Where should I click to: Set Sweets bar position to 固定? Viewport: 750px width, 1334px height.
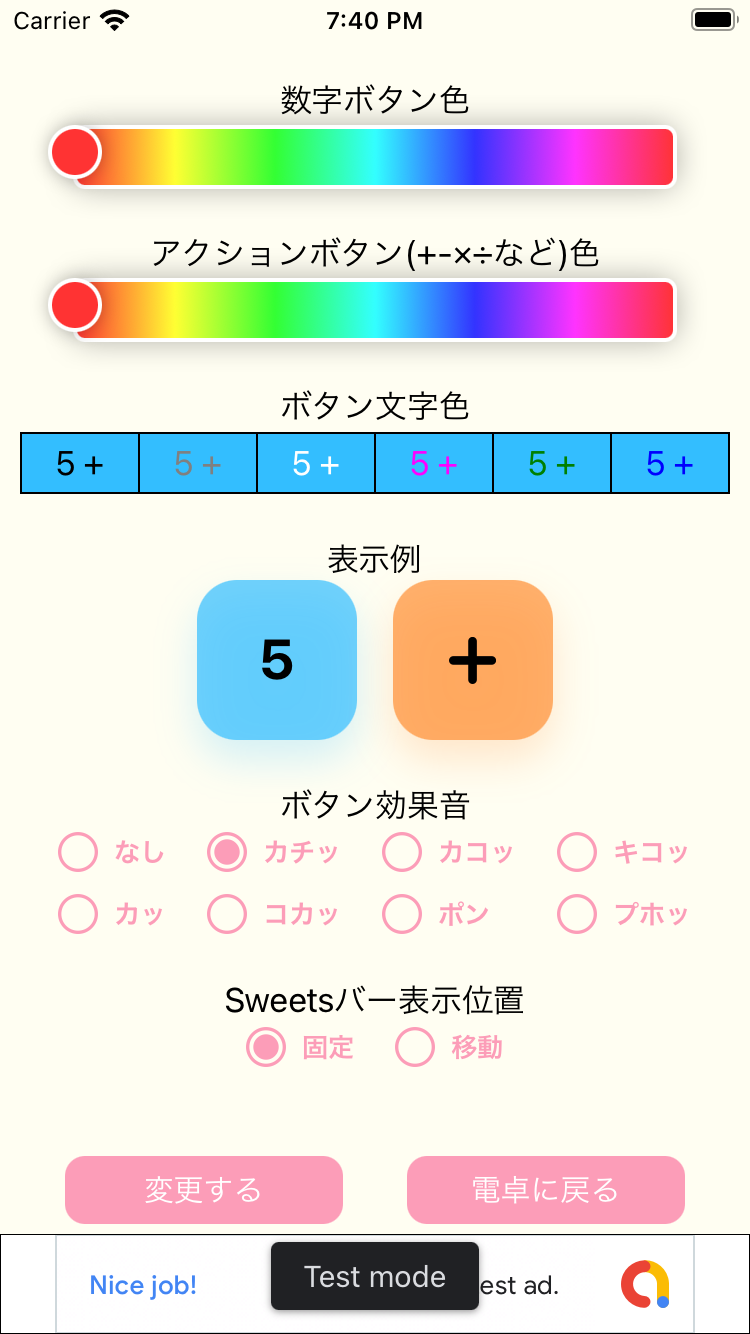coord(266,1048)
